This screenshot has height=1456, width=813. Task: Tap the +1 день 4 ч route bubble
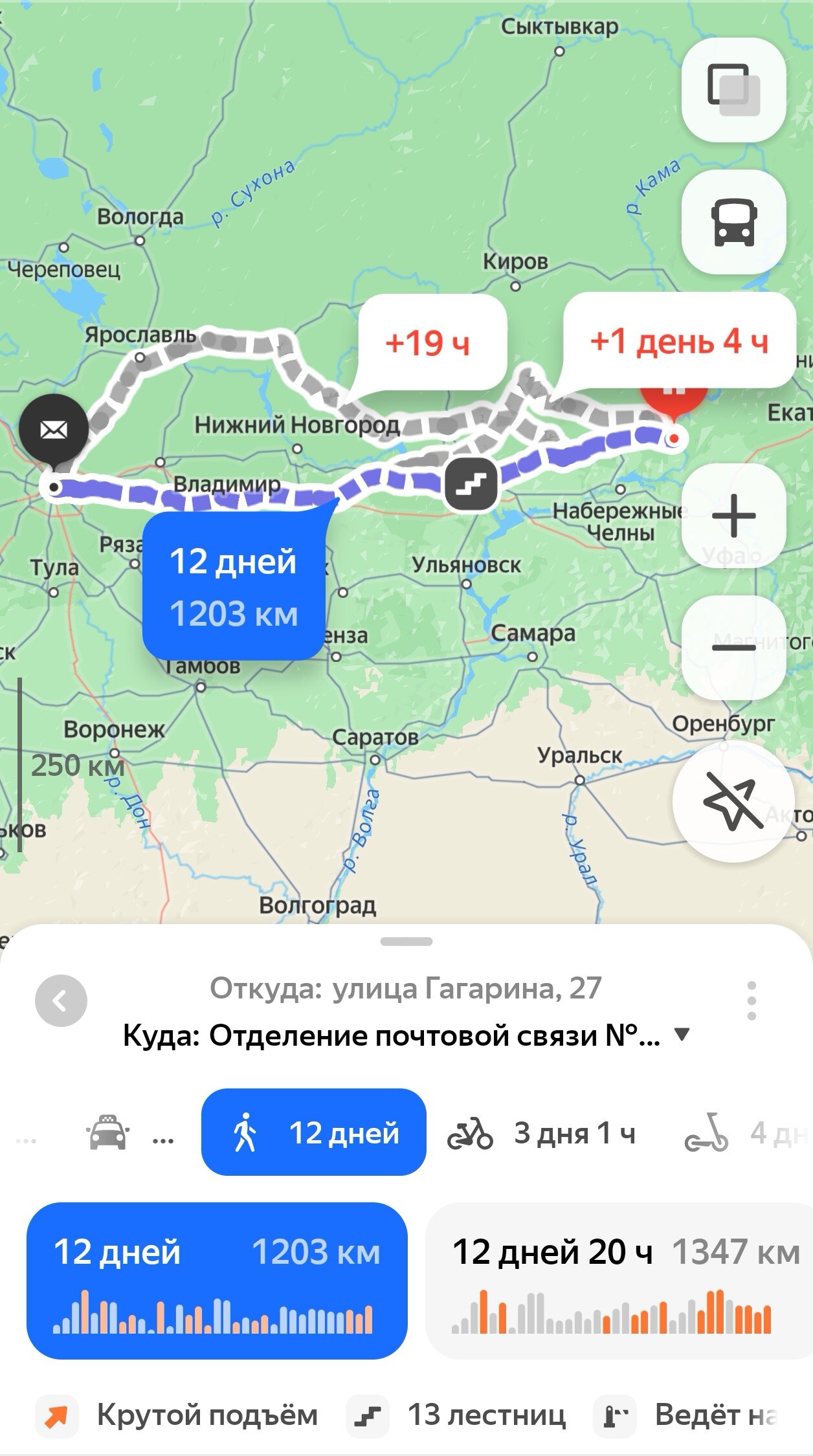(678, 340)
